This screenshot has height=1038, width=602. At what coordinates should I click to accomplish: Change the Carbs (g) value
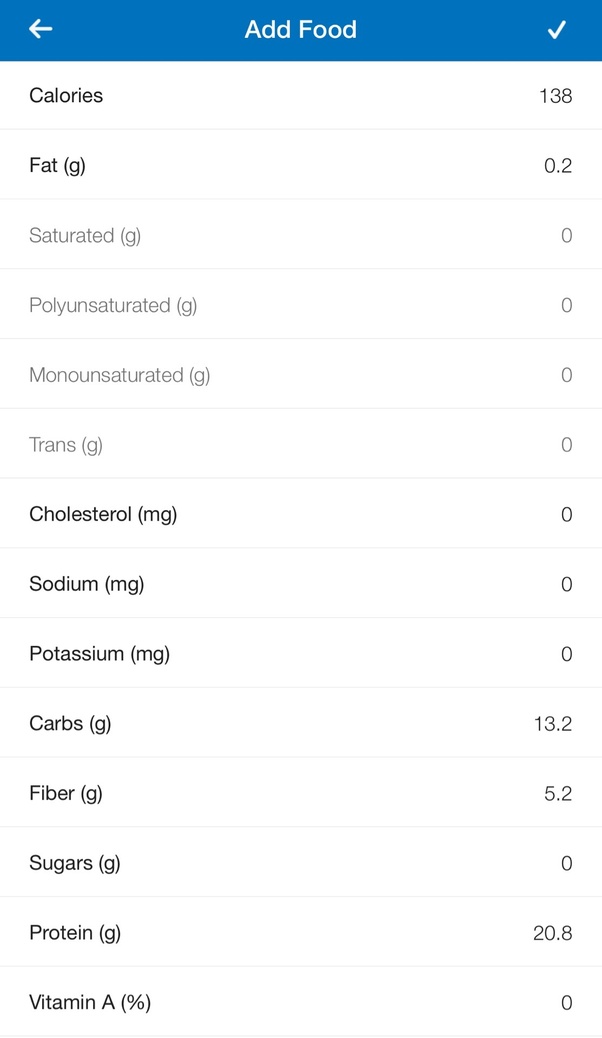coord(552,724)
